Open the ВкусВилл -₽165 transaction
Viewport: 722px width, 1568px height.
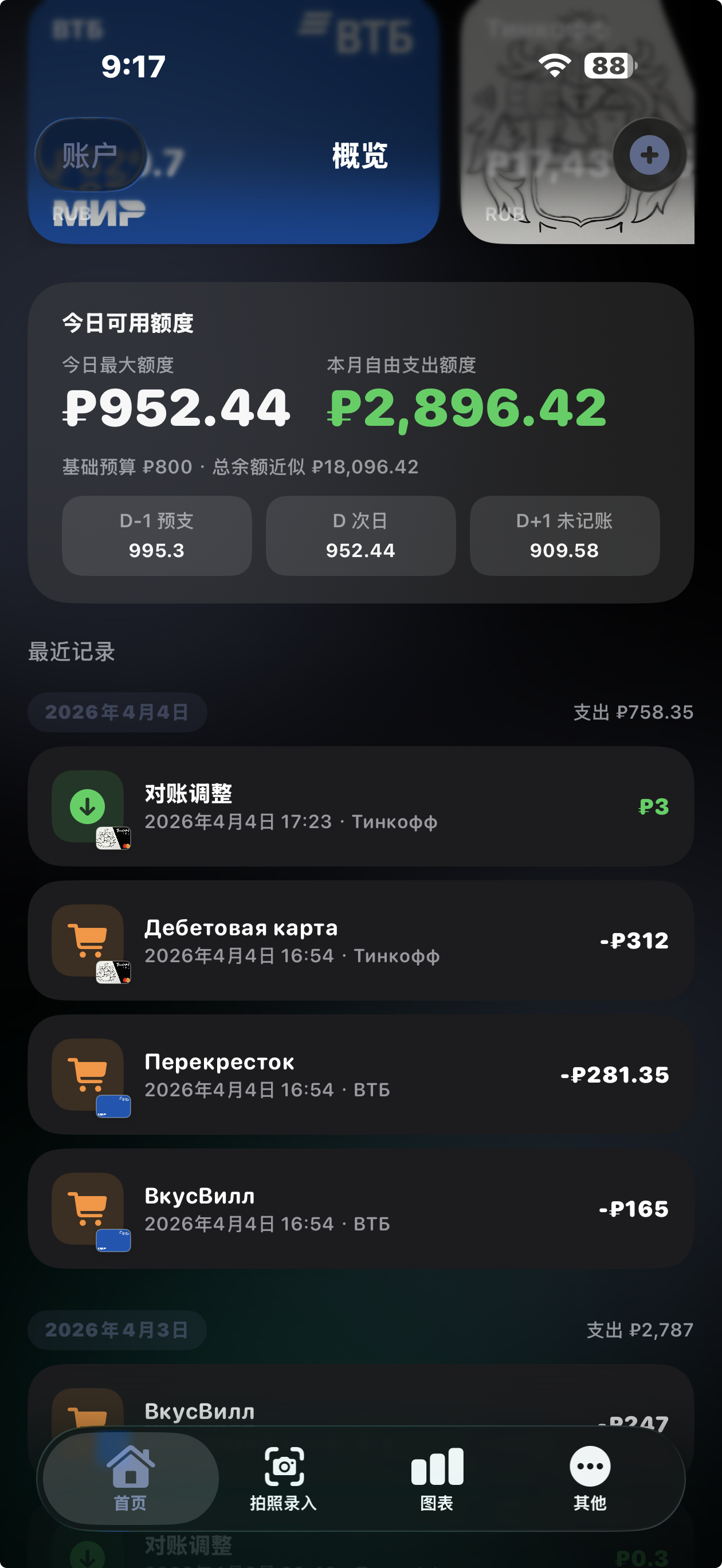(x=360, y=1208)
